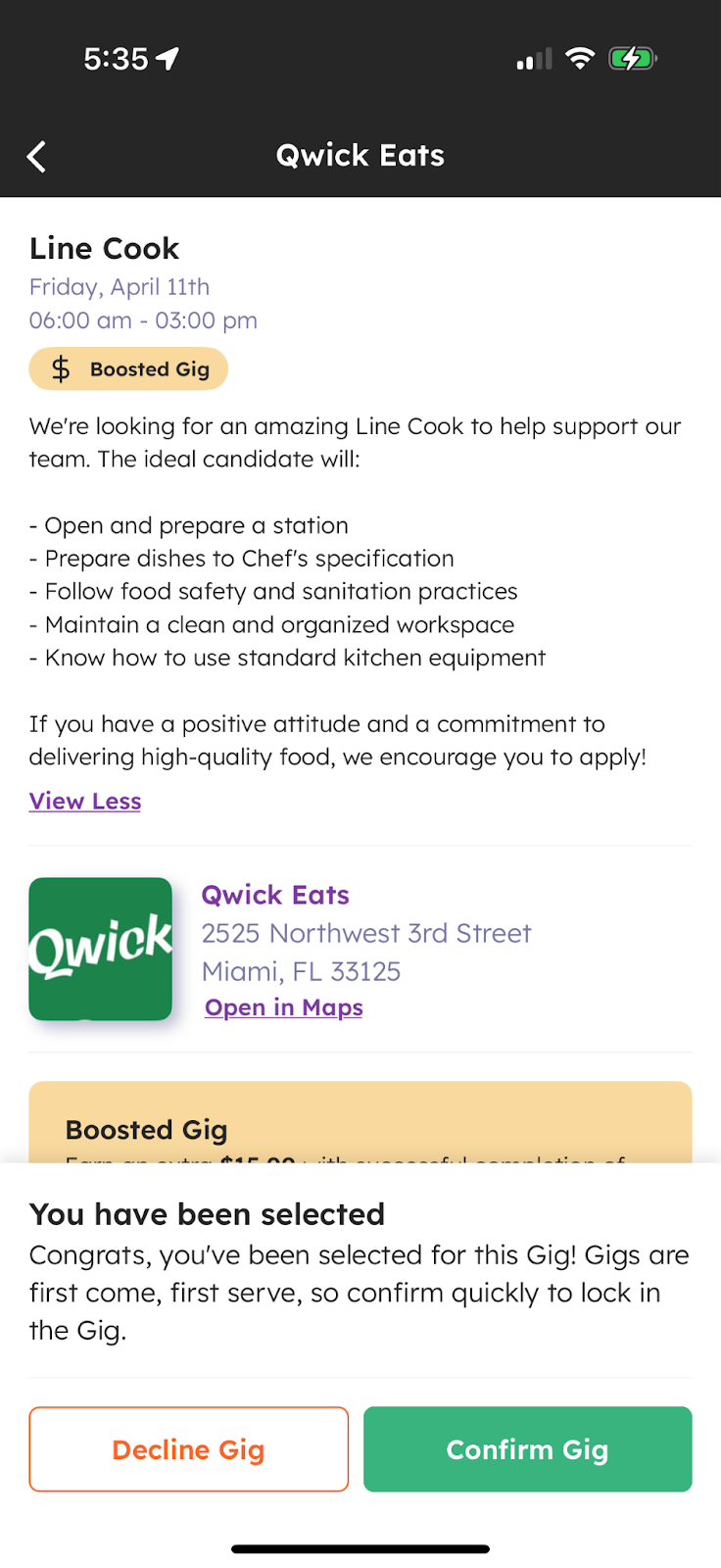Image resolution: width=721 pixels, height=1568 pixels.
Task: Decline the Line Cook gig
Action: point(189,1449)
